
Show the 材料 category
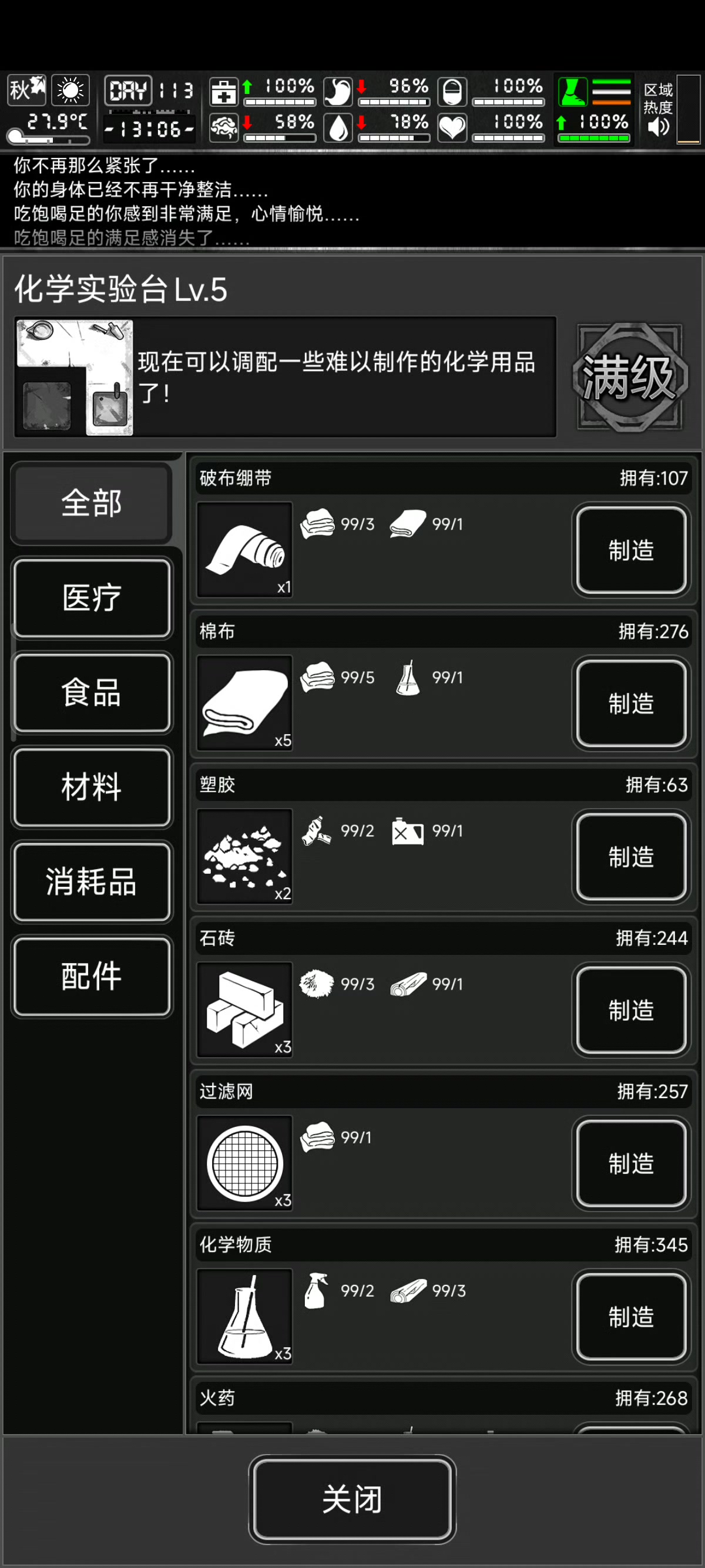[x=91, y=787]
